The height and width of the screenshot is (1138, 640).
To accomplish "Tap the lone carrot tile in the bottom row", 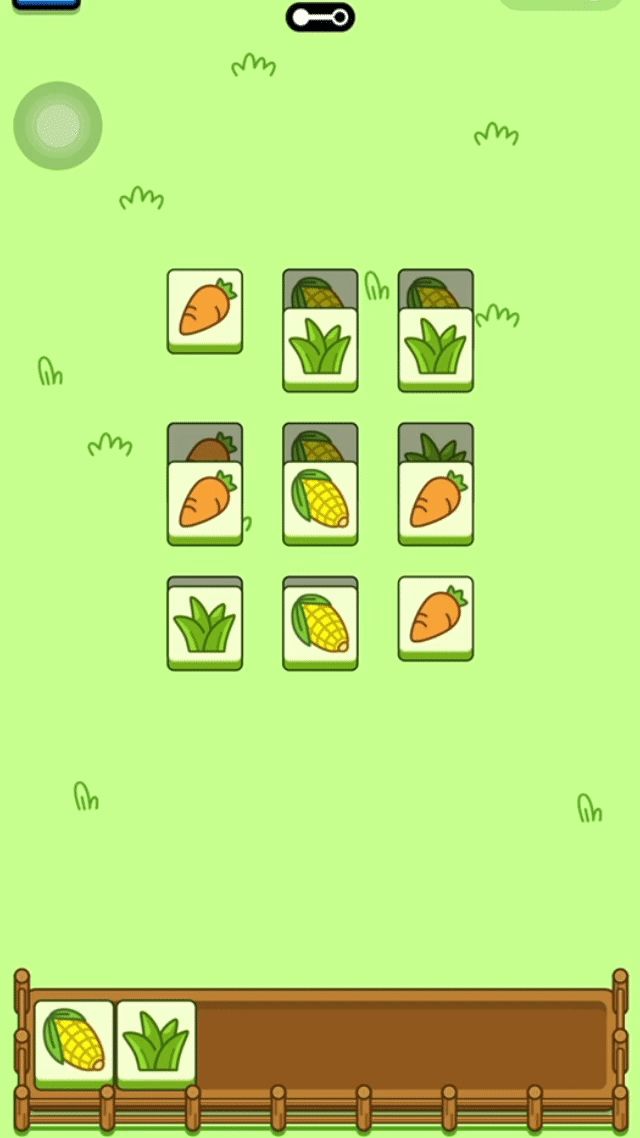I will pyautogui.click(x=436, y=616).
